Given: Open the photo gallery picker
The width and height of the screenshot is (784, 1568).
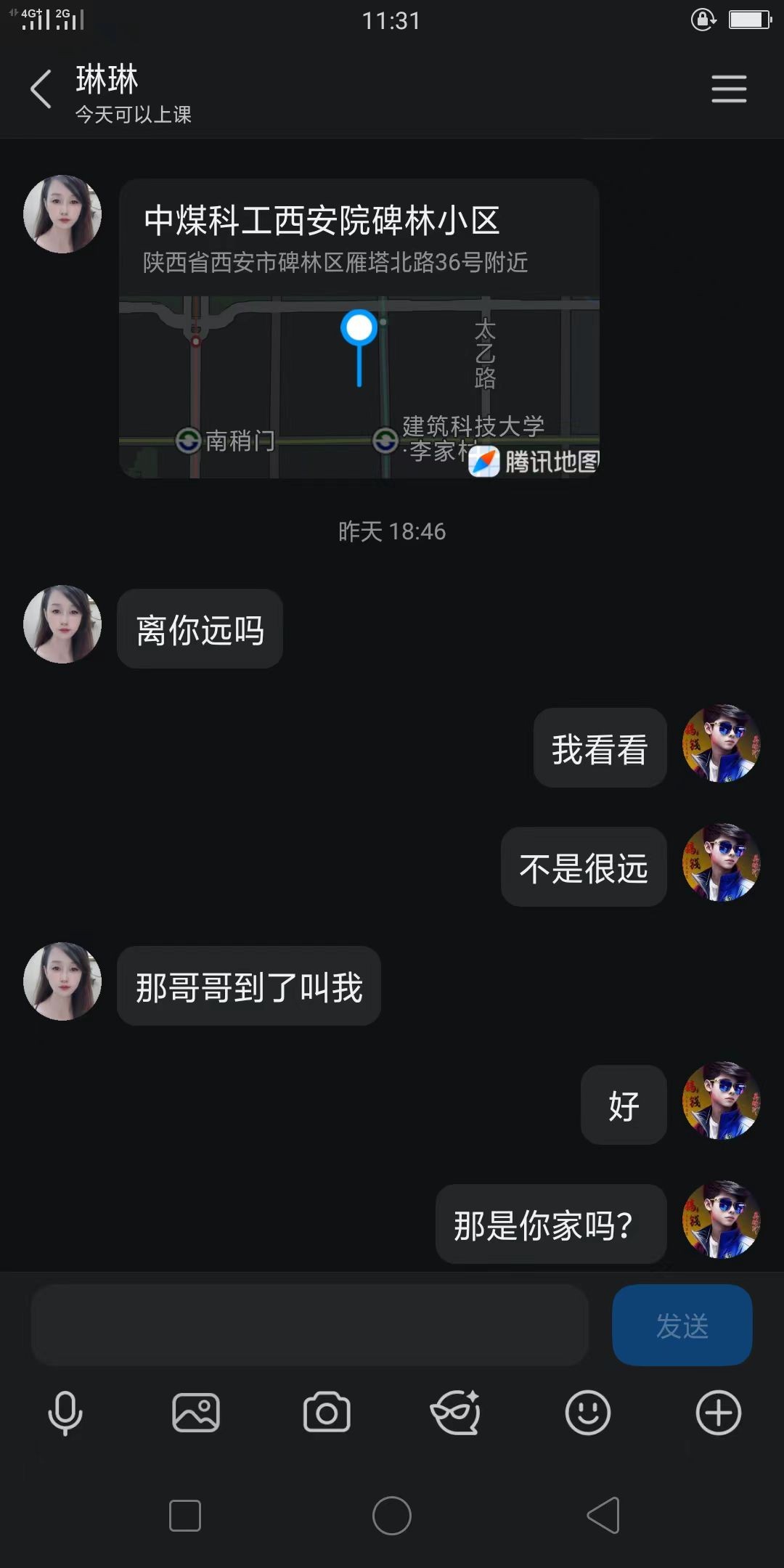Looking at the screenshot, I should (x=196, y=1413).
